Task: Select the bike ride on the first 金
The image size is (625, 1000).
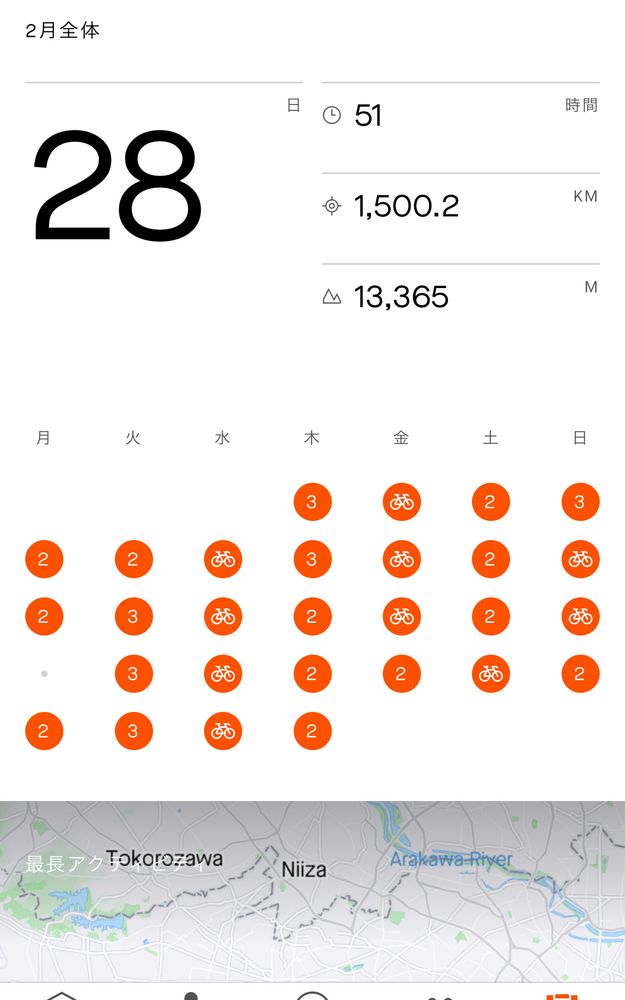Action: (x=401, y=502)
